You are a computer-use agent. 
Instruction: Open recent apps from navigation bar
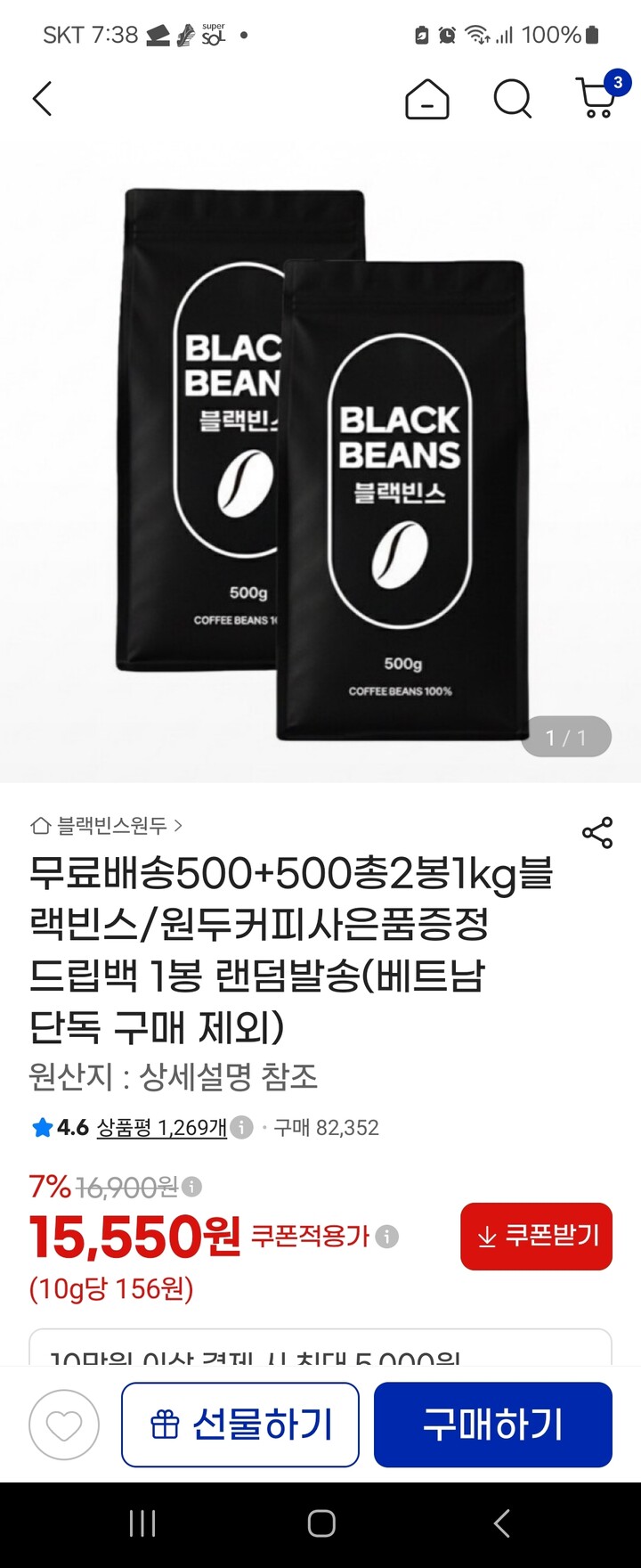tap(142, 1523)
